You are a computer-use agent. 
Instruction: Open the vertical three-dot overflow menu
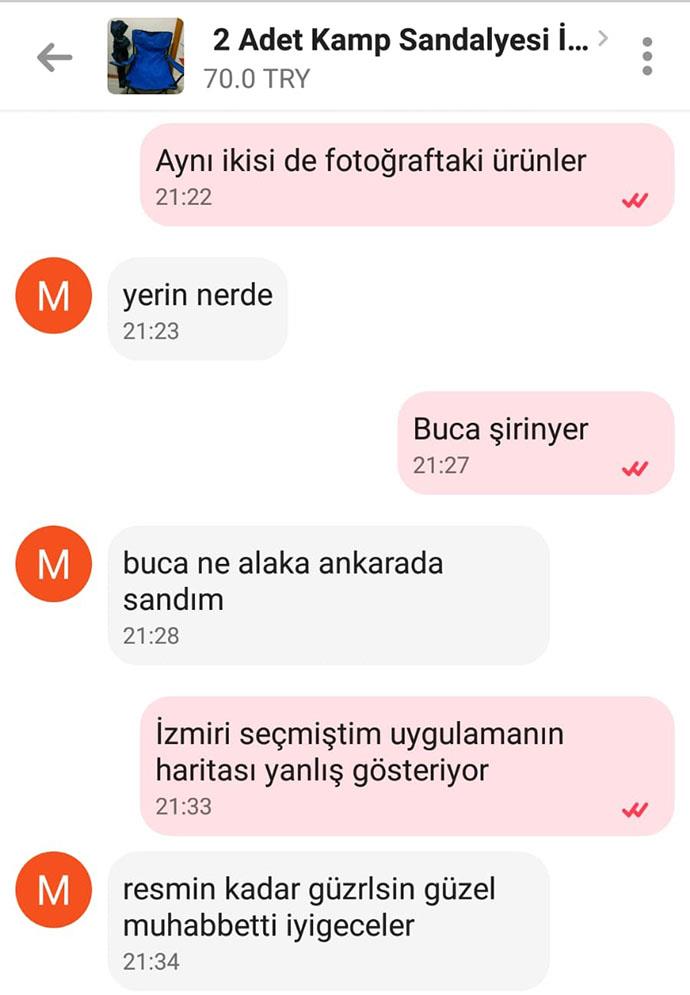click(647, 57)
